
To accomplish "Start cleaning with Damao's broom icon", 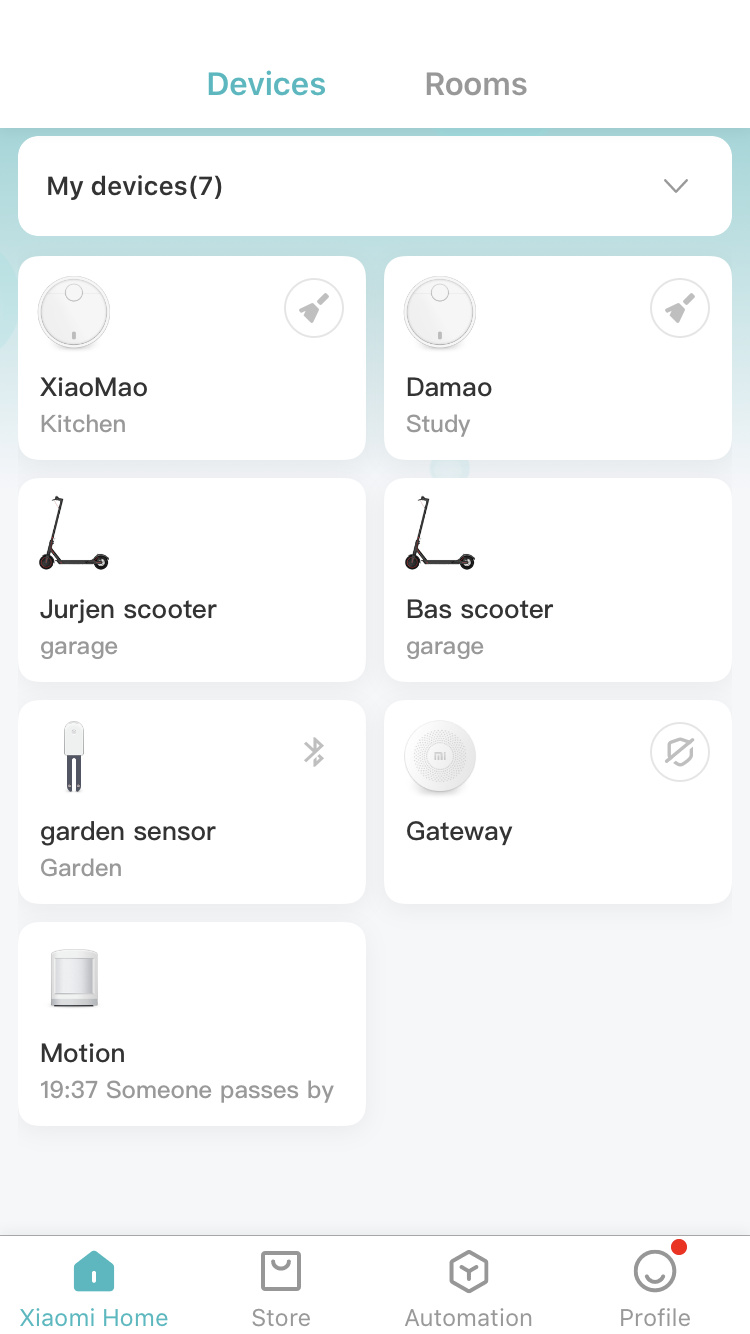I will tap(680, 309).
